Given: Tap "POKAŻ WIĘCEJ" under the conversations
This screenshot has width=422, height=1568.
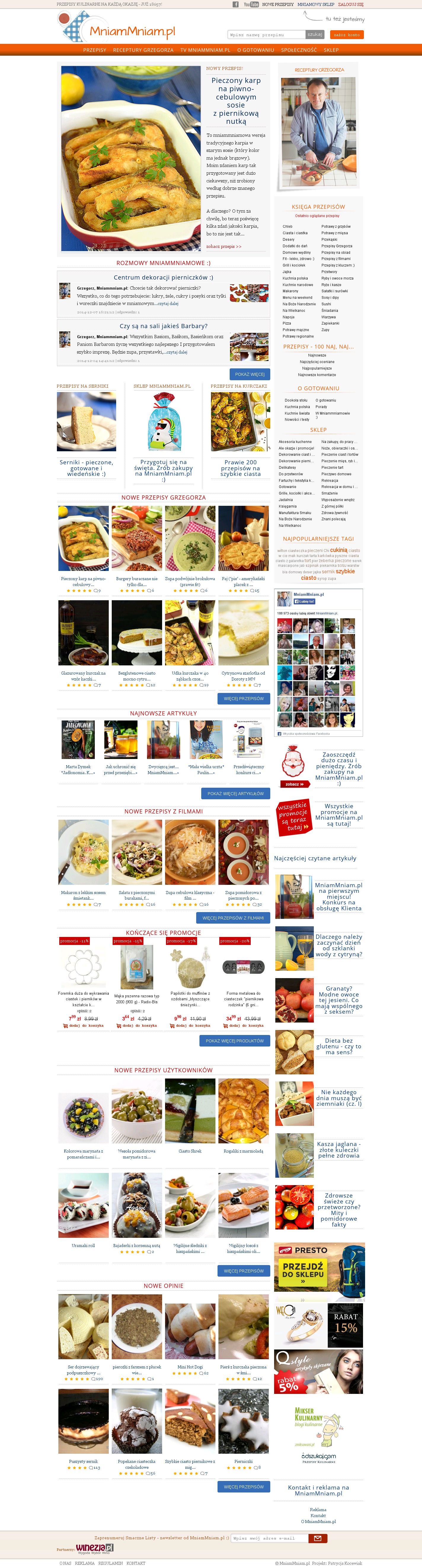Looking at the screenshot, I should (x=250, y=374).
